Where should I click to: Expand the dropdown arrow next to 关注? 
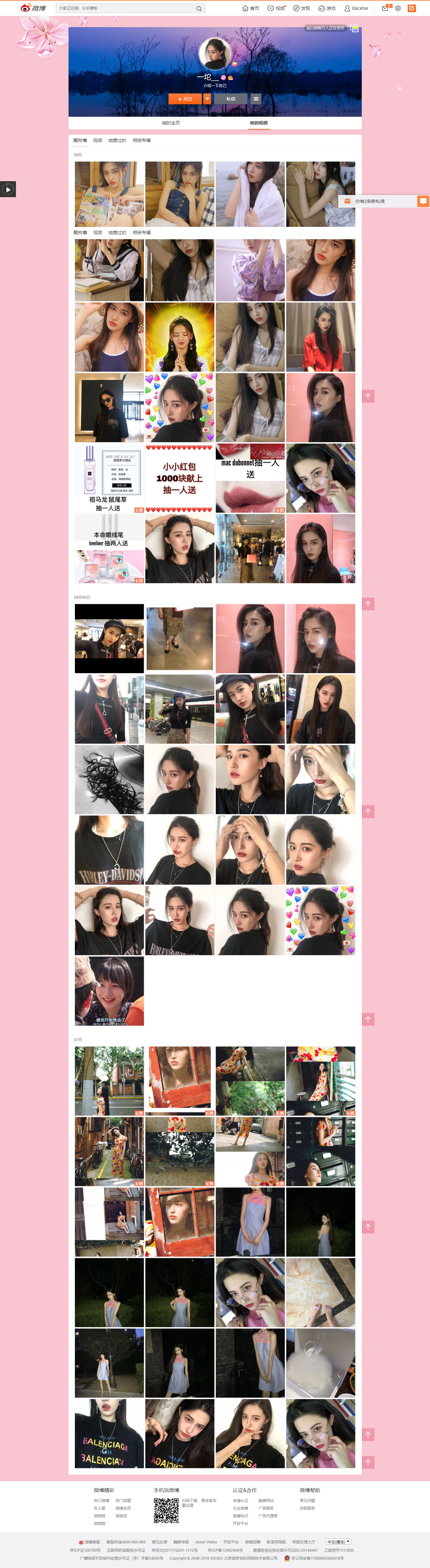[208, 99]
